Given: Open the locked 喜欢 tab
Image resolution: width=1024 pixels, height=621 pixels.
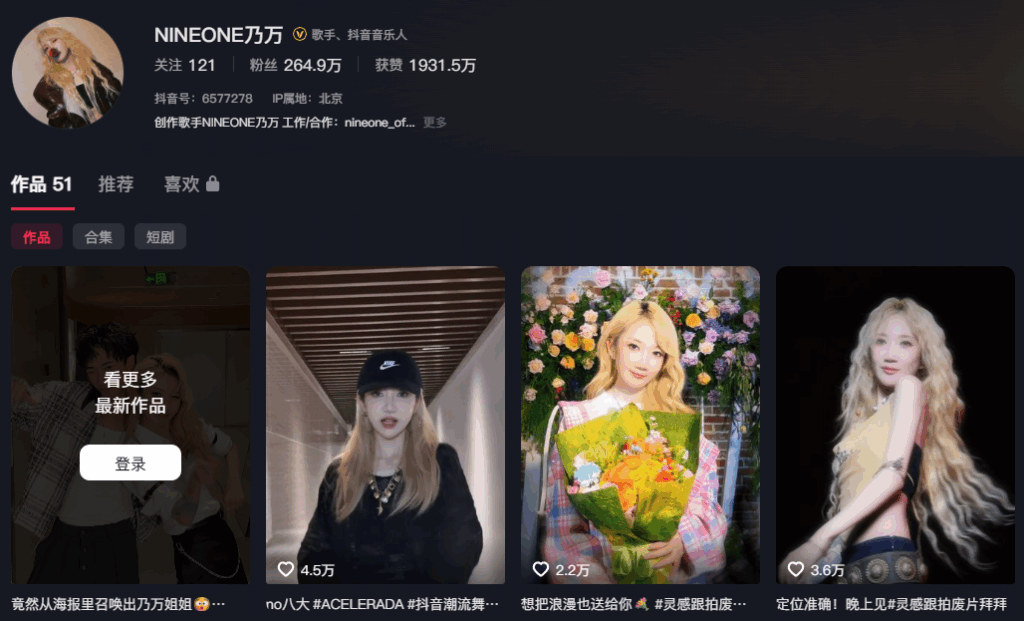Looking at the screenshot, I should 191,184.
